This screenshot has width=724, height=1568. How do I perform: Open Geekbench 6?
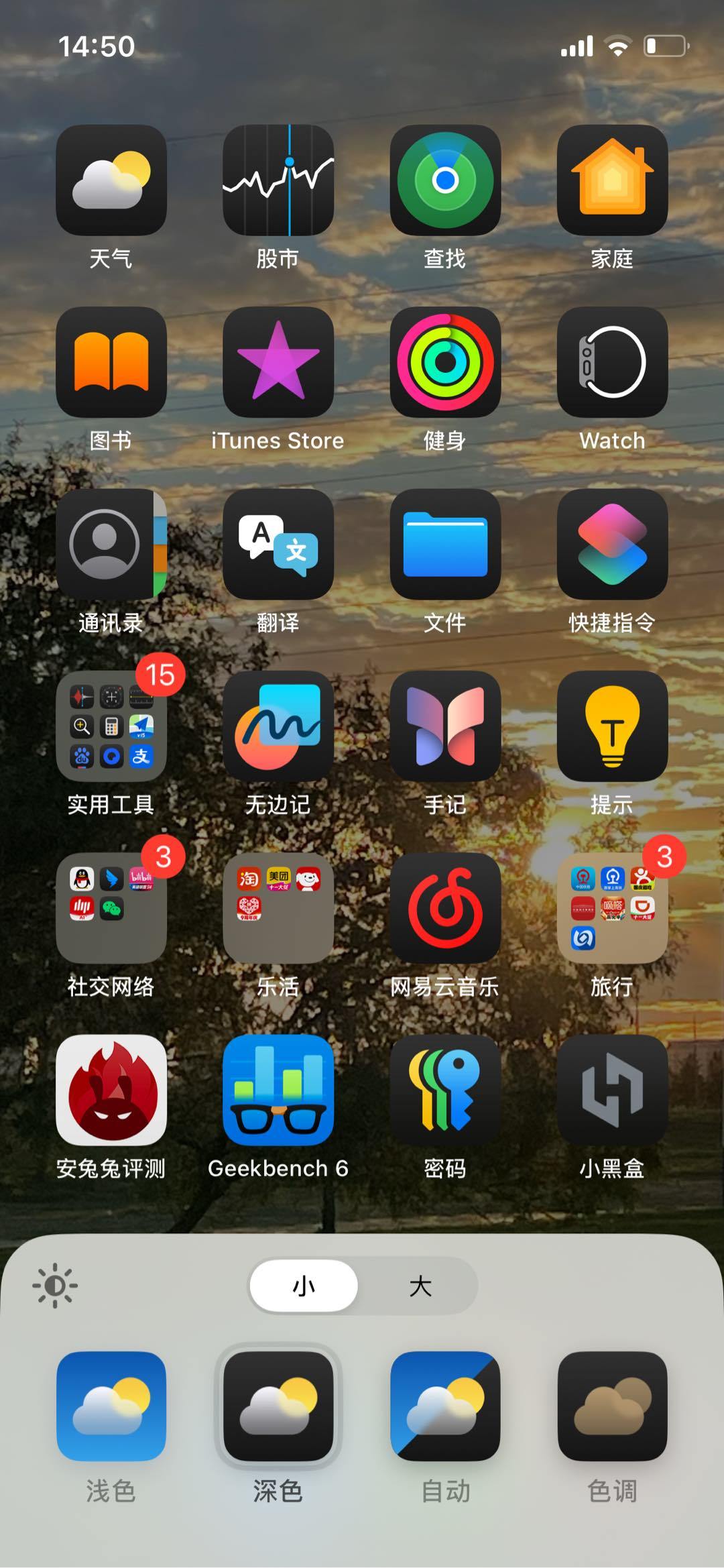[x=278, y=1090]
